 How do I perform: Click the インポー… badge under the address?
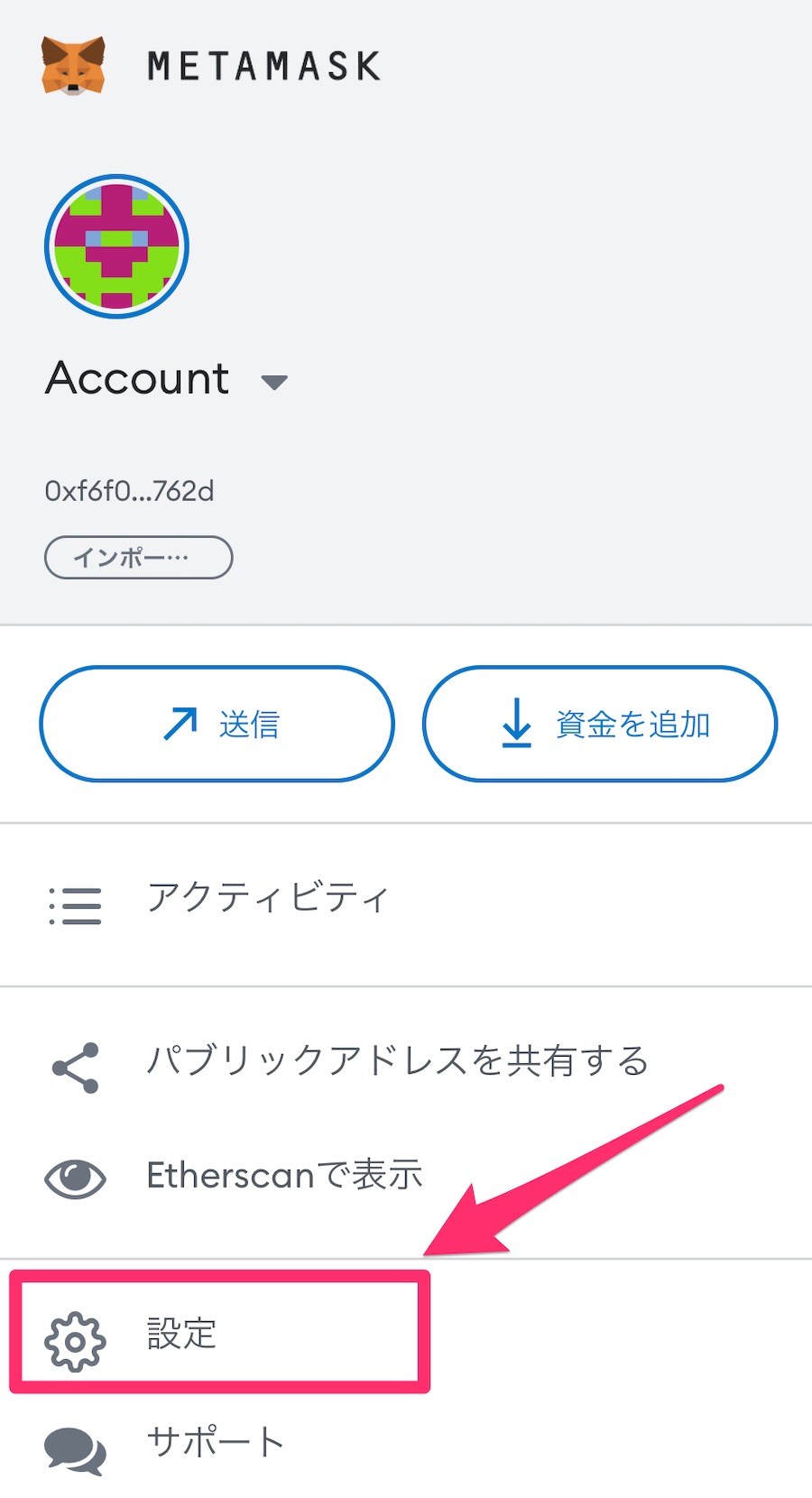[x=137, y=557]
